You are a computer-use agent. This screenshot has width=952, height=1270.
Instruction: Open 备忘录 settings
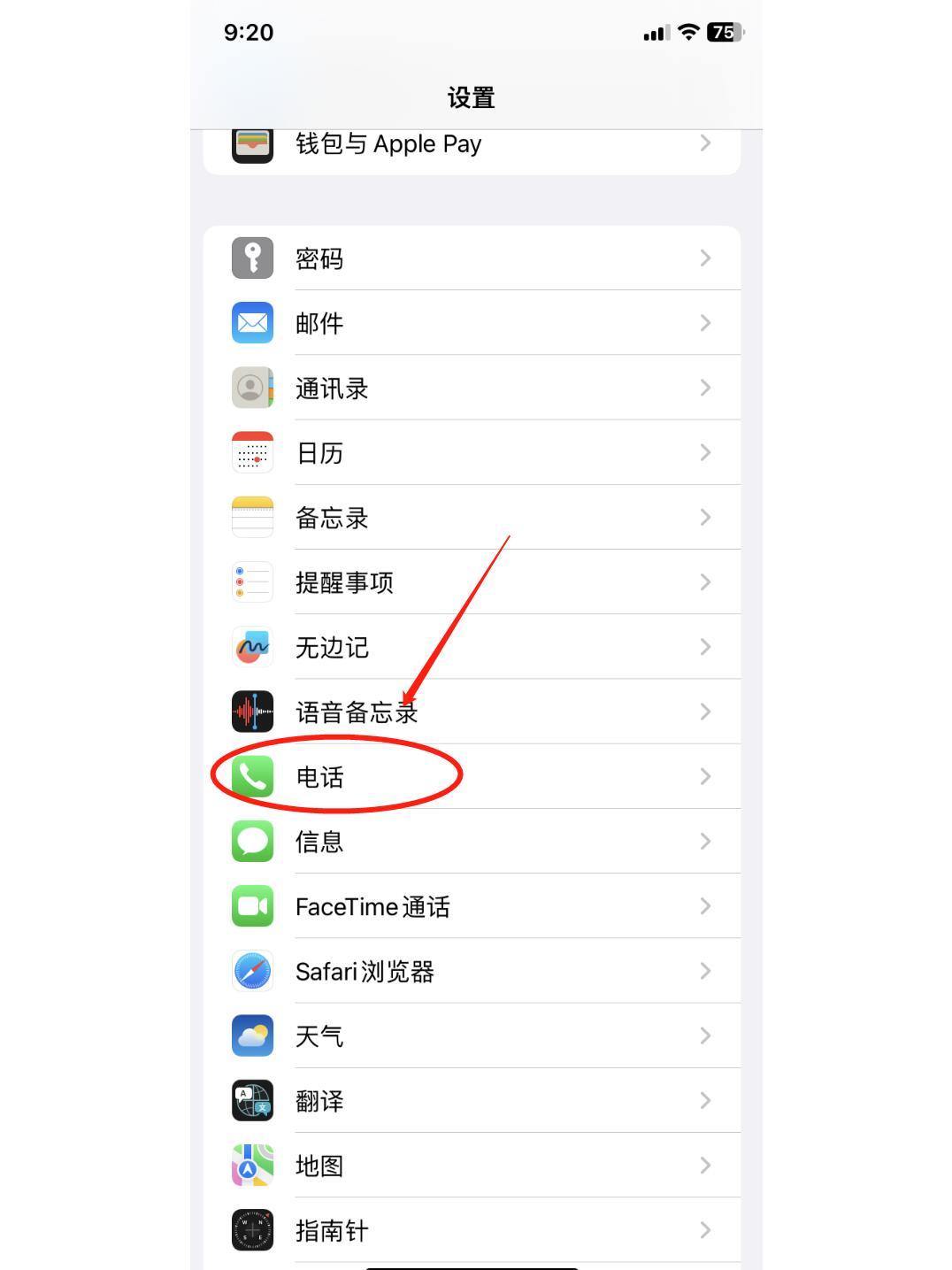471,518
